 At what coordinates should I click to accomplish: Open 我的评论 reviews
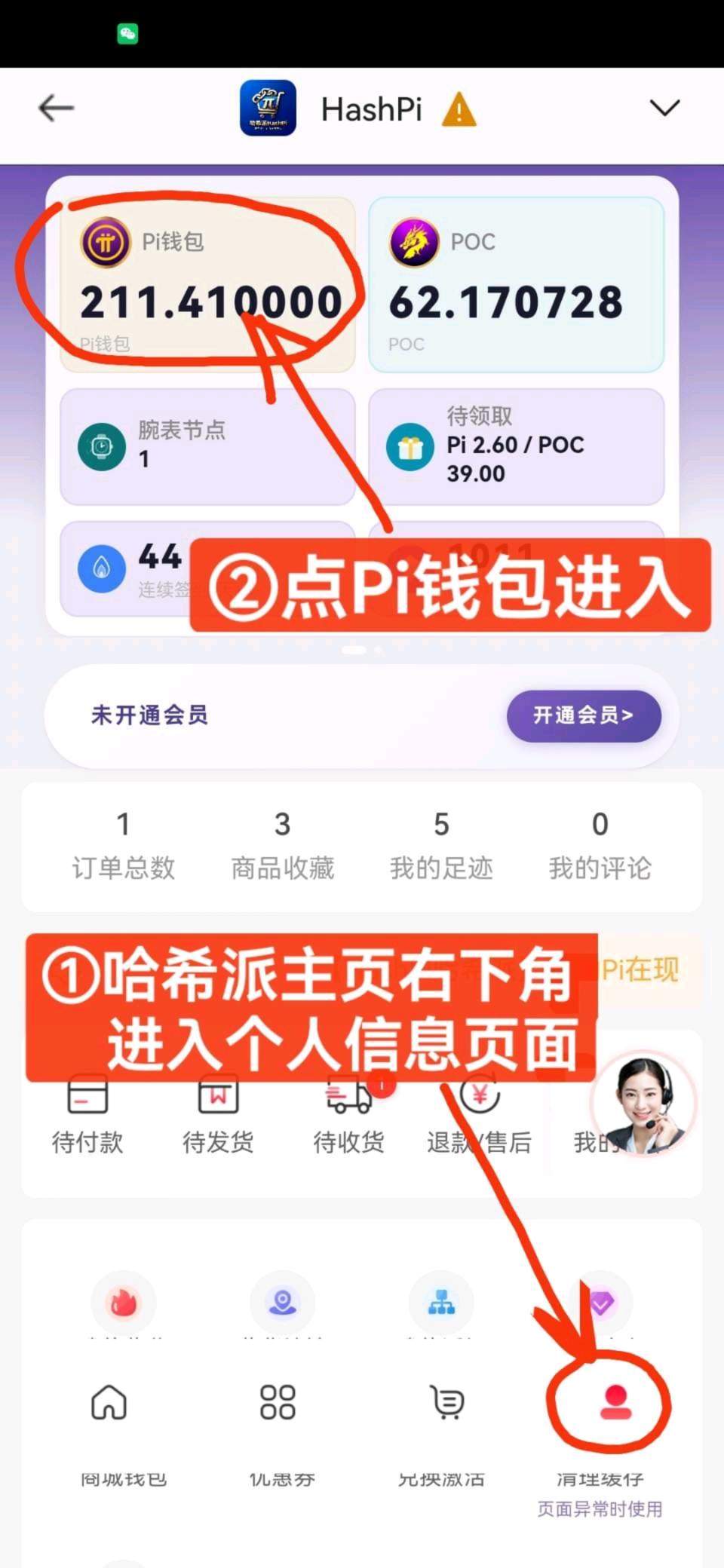click(x=600, y=846)
